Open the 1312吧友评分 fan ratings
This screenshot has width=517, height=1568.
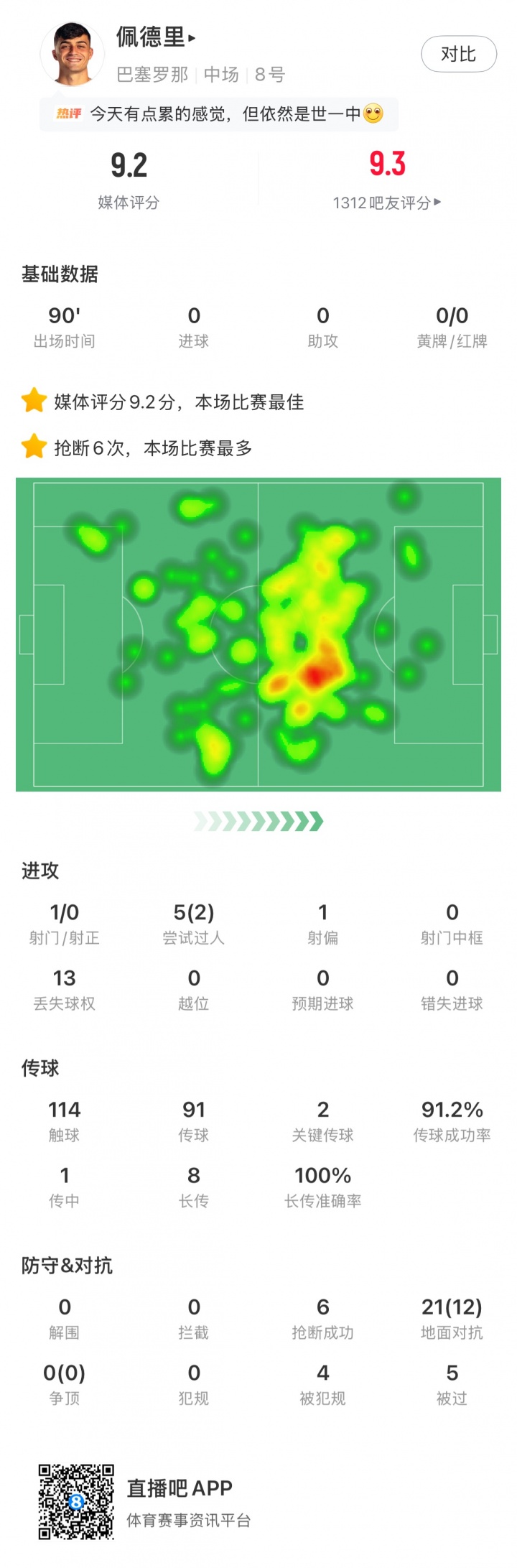tap(387, 203)
